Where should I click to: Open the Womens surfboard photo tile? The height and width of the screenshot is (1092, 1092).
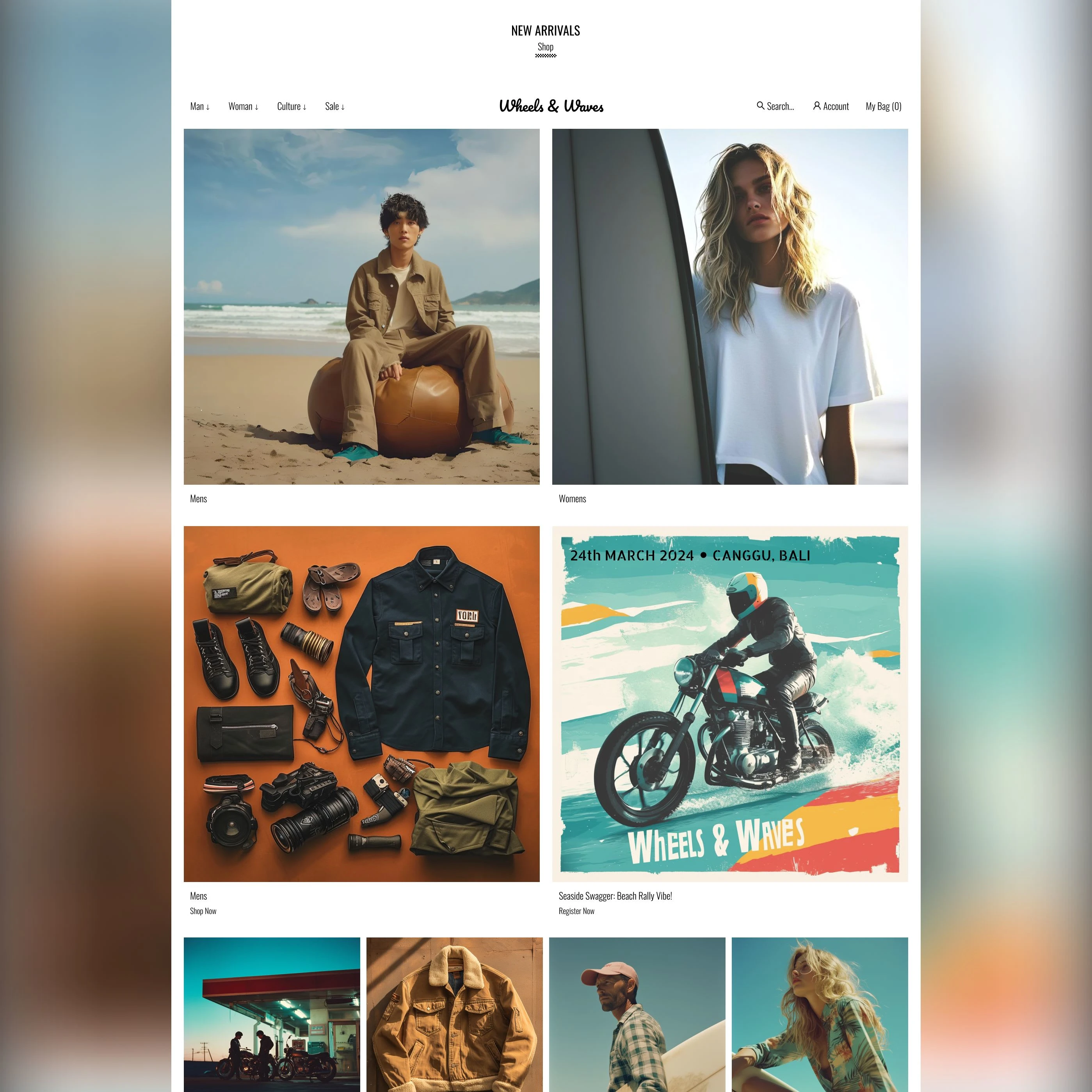[x=730, y=306]
